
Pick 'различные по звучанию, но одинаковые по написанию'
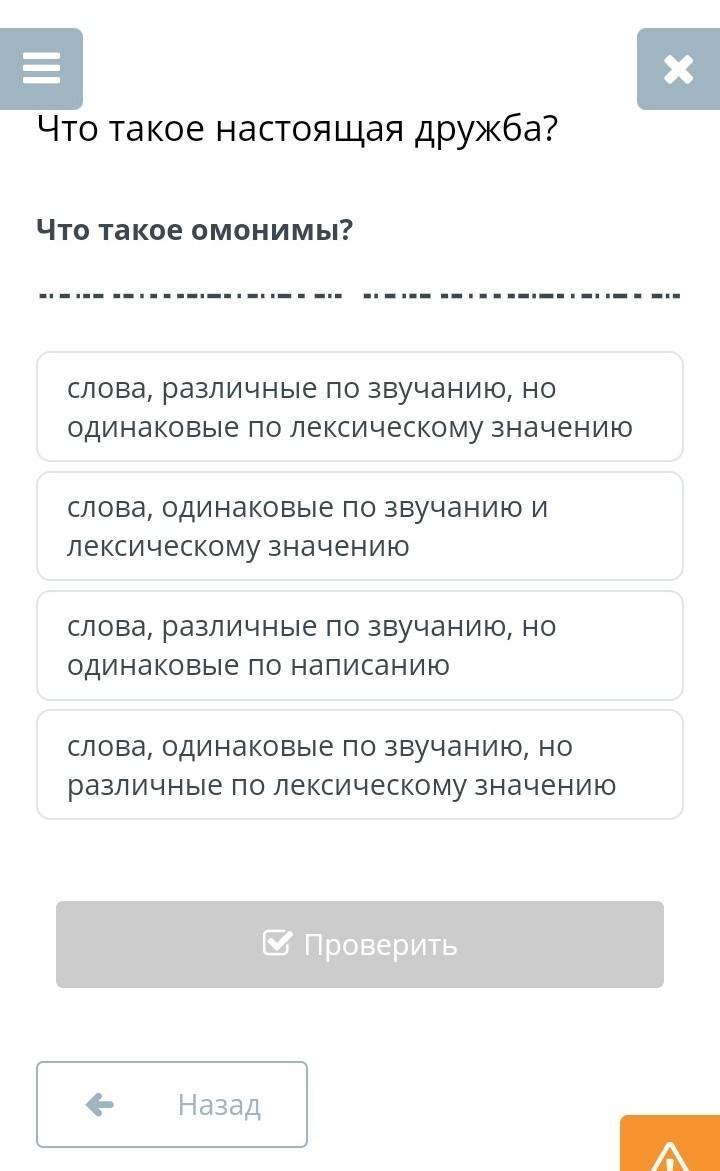point(360,645)
